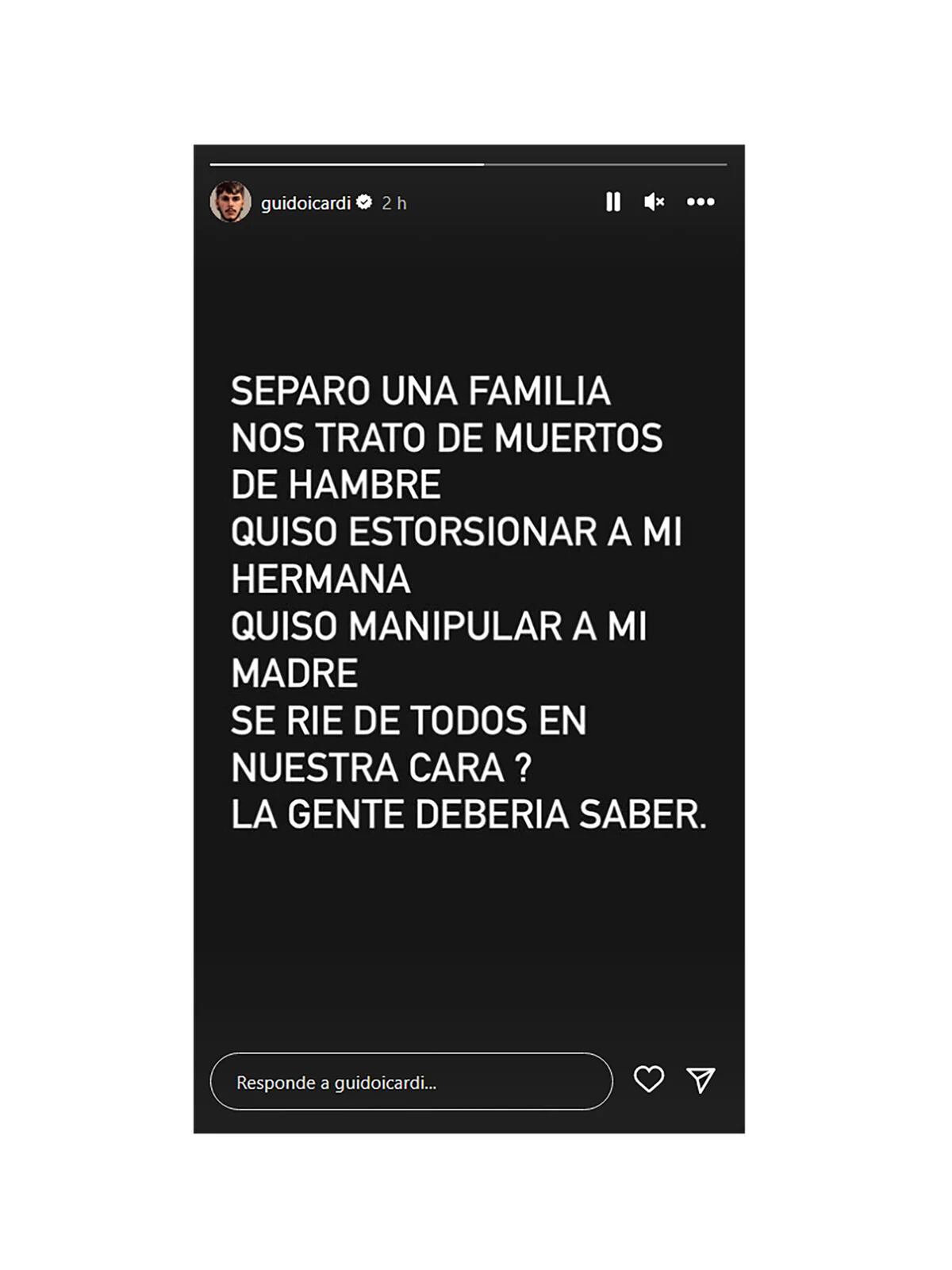Image resolution: width=952 pixels, height=1270 pixels.
Task: Unmute the story sound
Action: pos(654,202)
